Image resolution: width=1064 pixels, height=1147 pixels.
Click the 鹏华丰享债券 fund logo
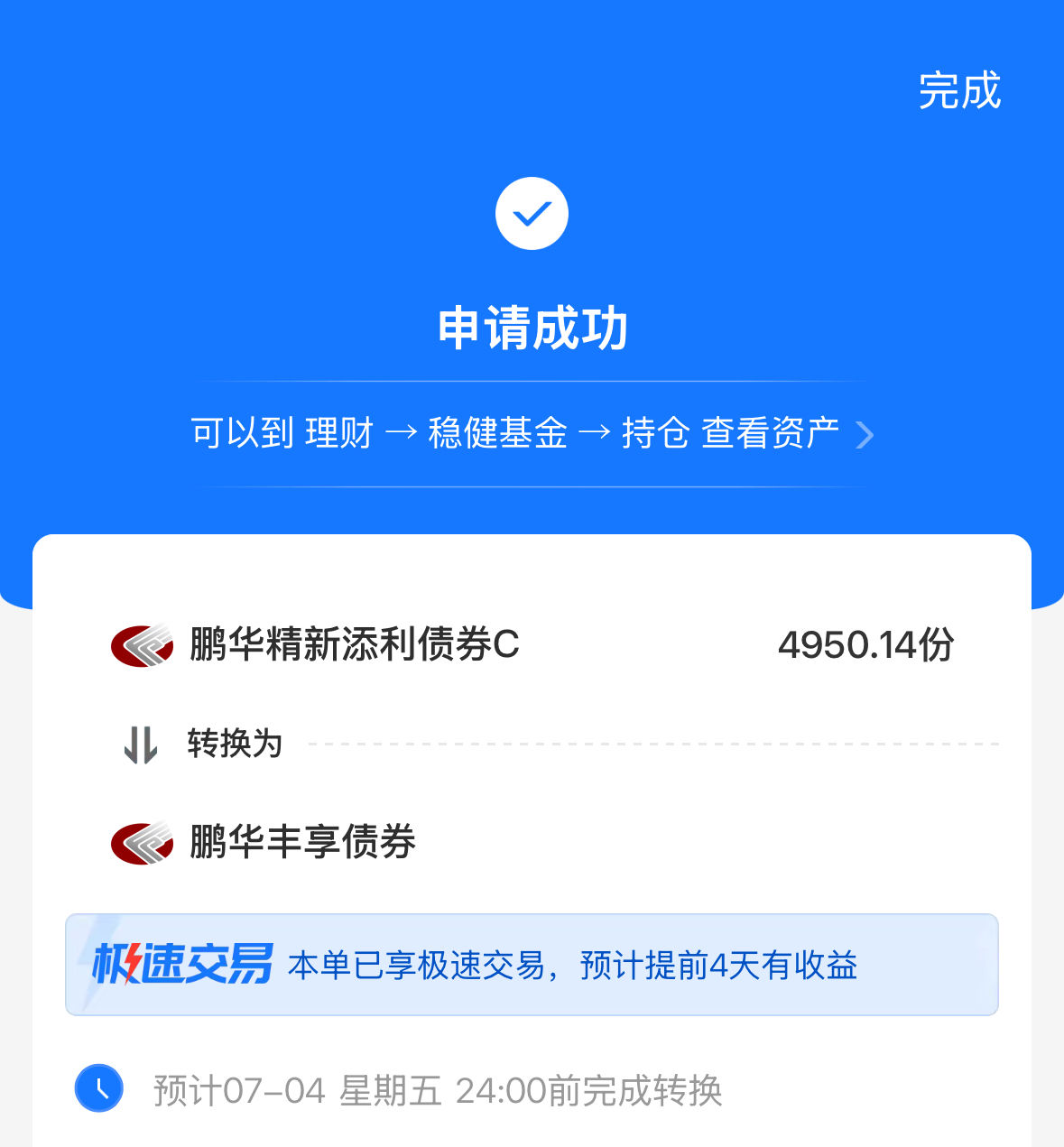click(x=140, y=843)
